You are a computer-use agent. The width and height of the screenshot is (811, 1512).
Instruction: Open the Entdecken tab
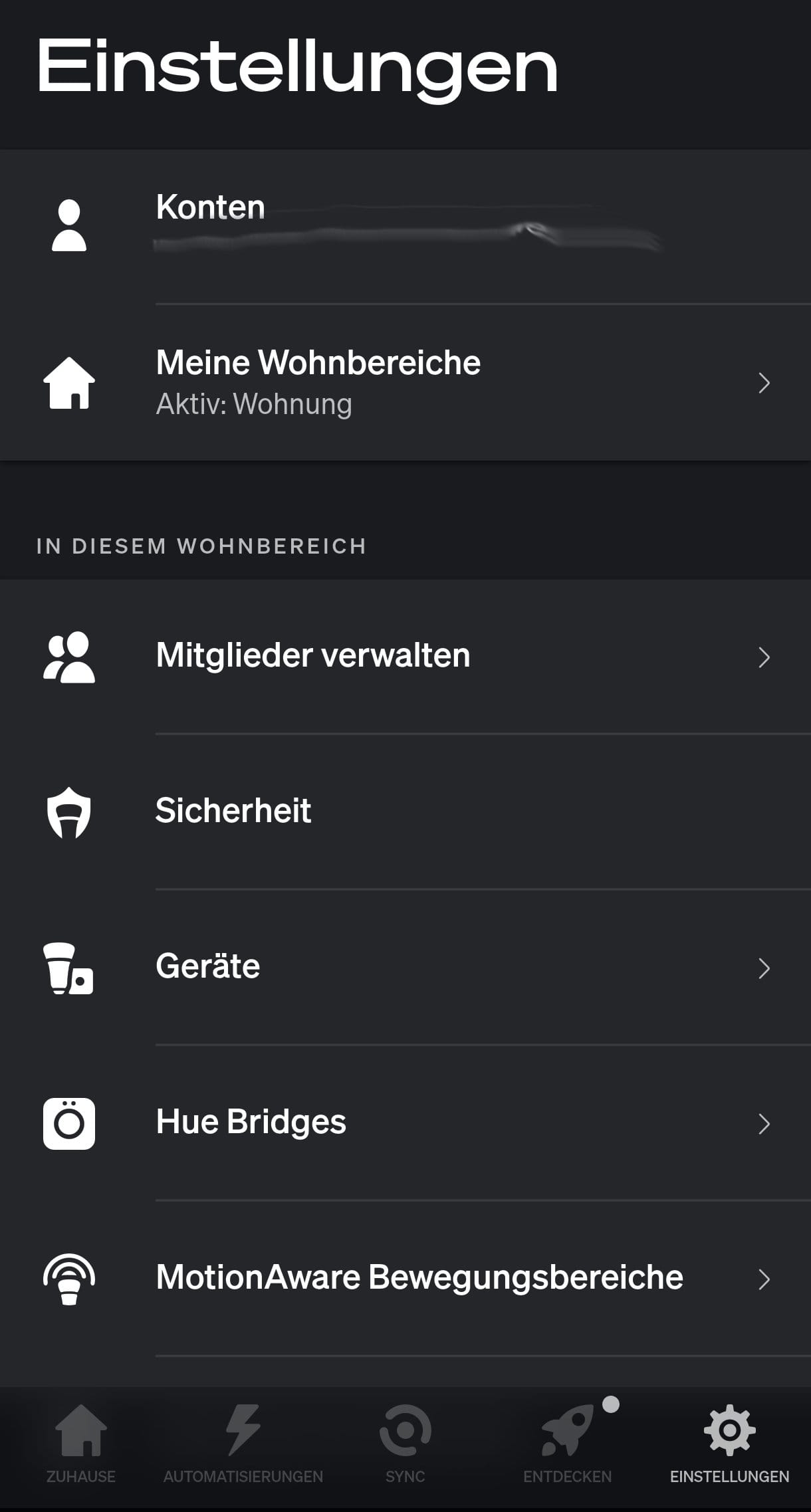pyautogui.click(x=568, y=1443)
